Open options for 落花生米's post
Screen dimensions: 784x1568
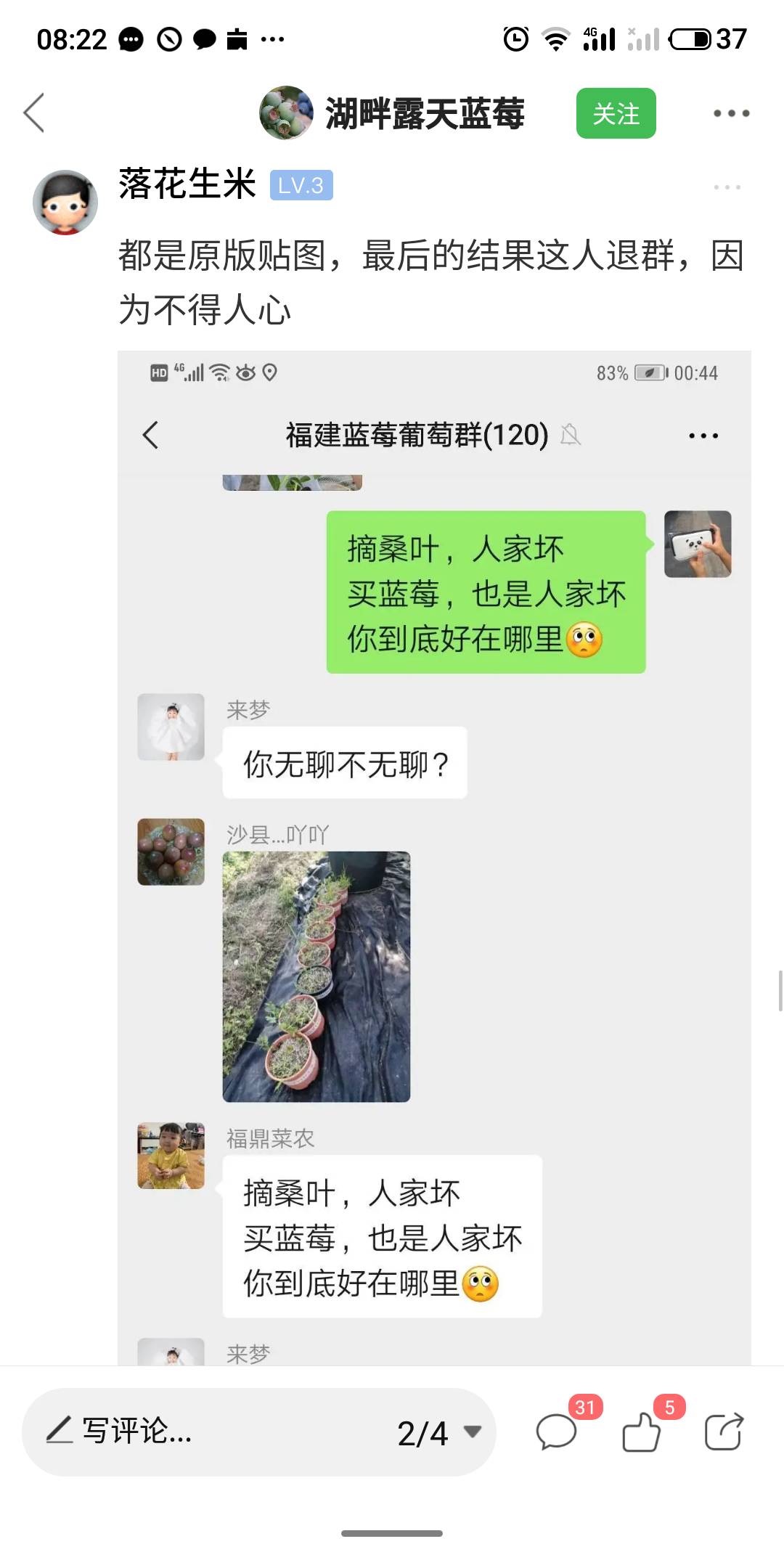[727, 187]
